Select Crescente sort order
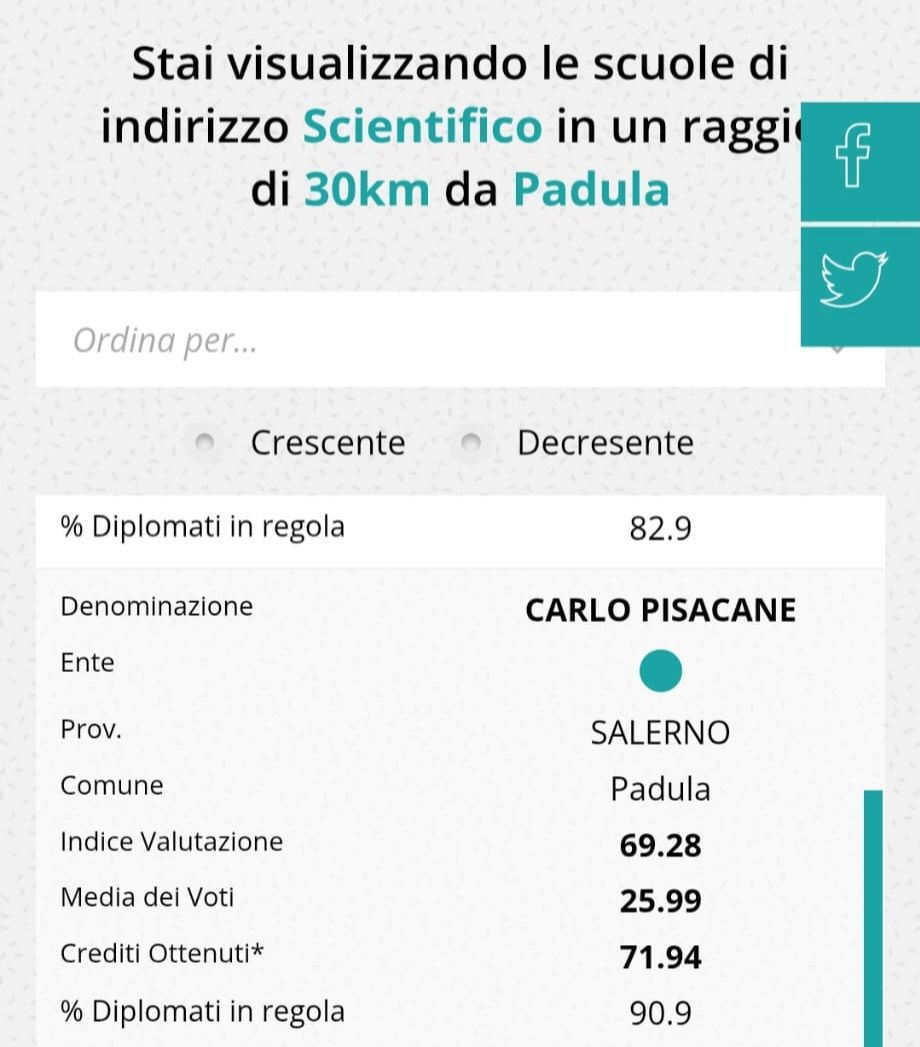Viewport: 920px width, 1047px height. (205, 443)
